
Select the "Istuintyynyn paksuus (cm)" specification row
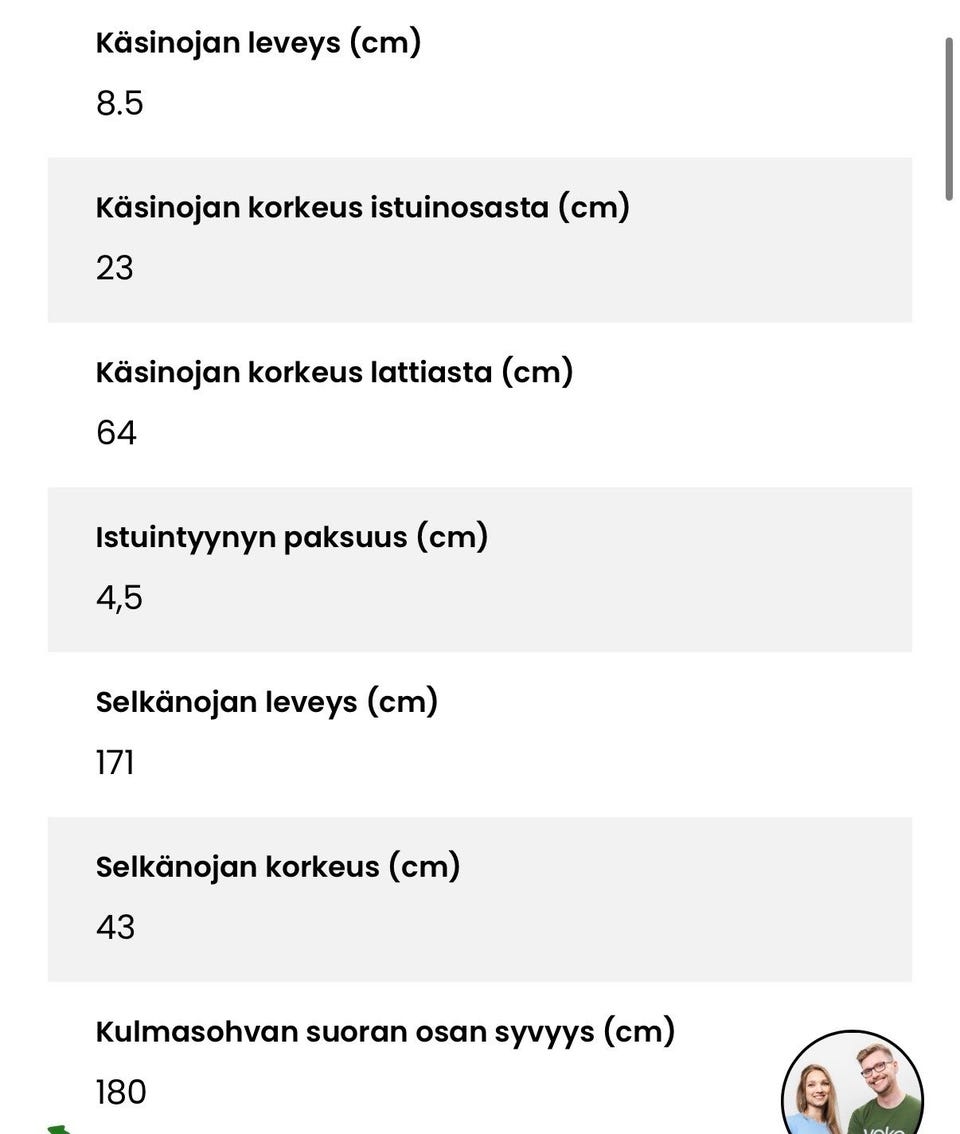292,534
